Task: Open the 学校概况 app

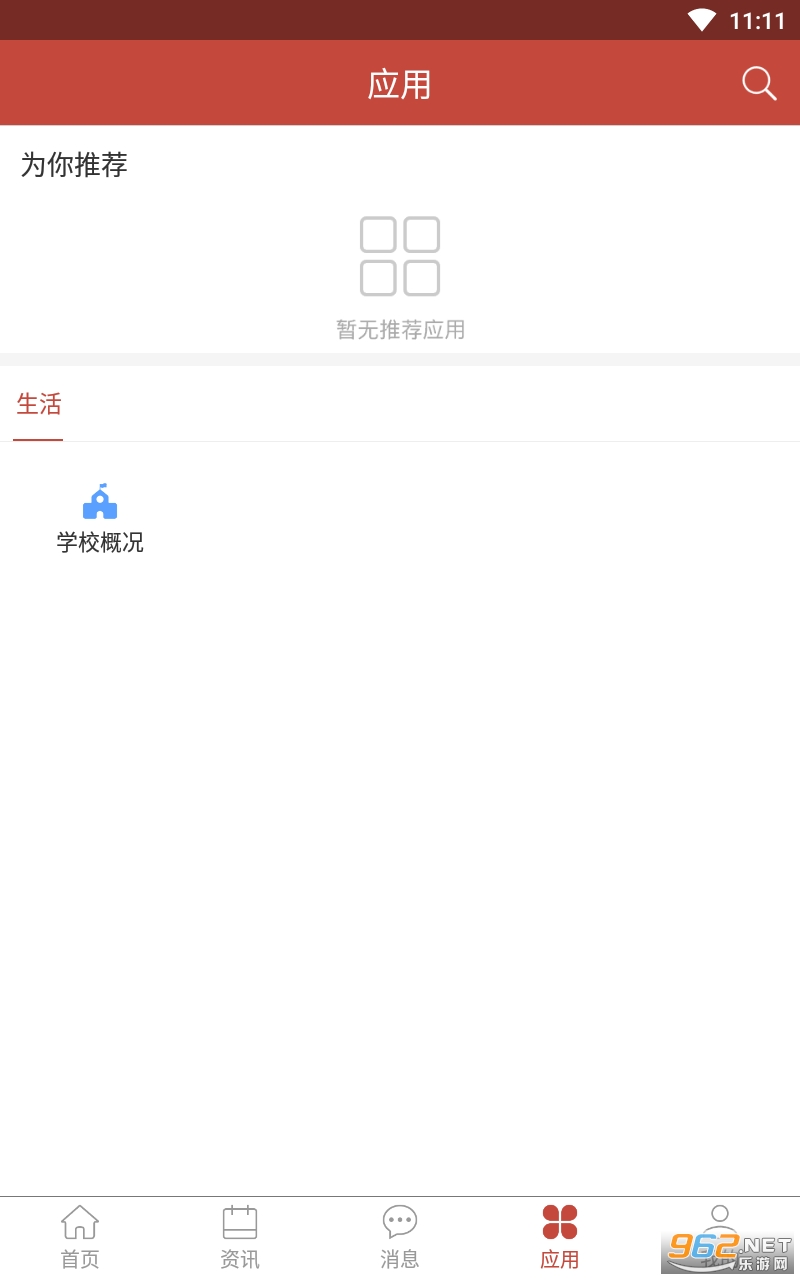Action: (100, 518)
